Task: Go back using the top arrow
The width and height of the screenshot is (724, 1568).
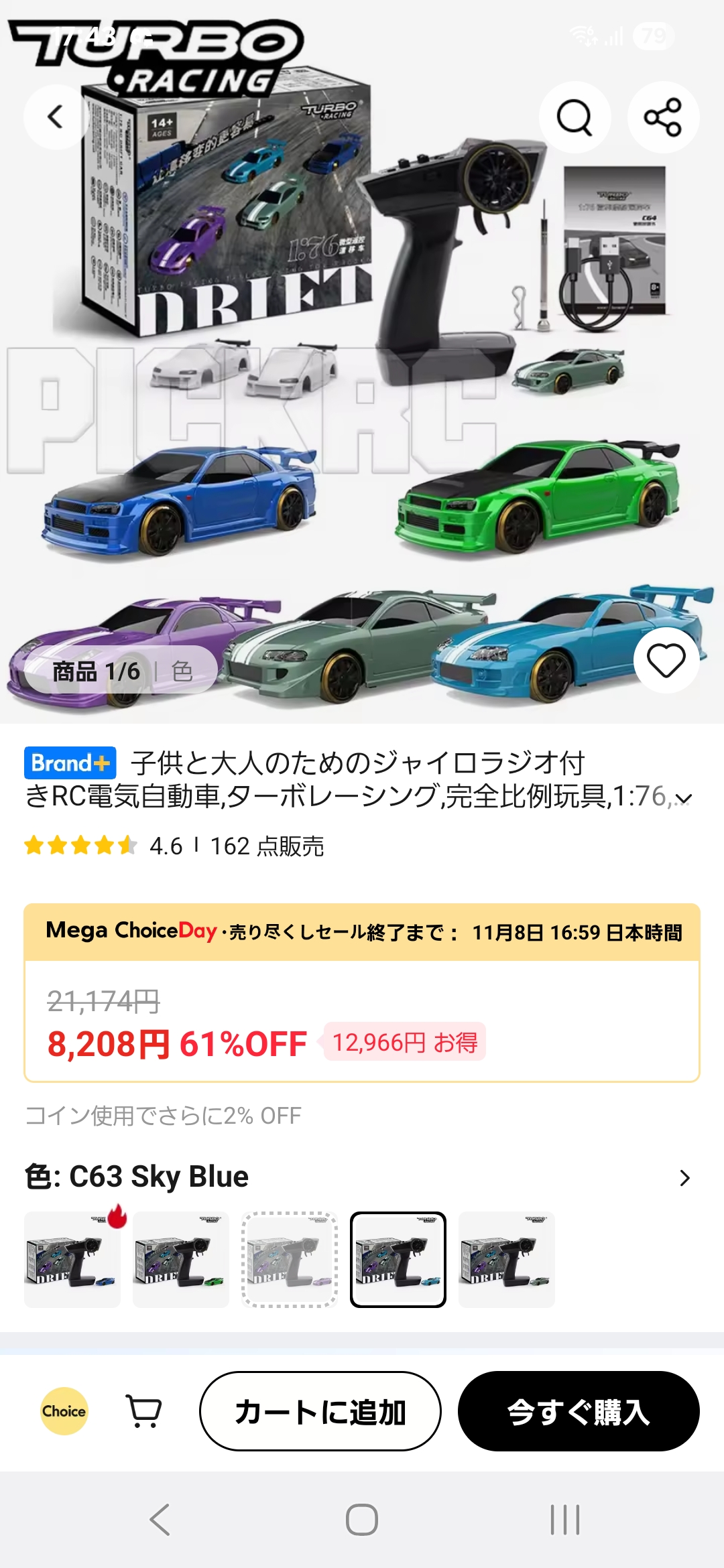Action: tap(56, 117)
